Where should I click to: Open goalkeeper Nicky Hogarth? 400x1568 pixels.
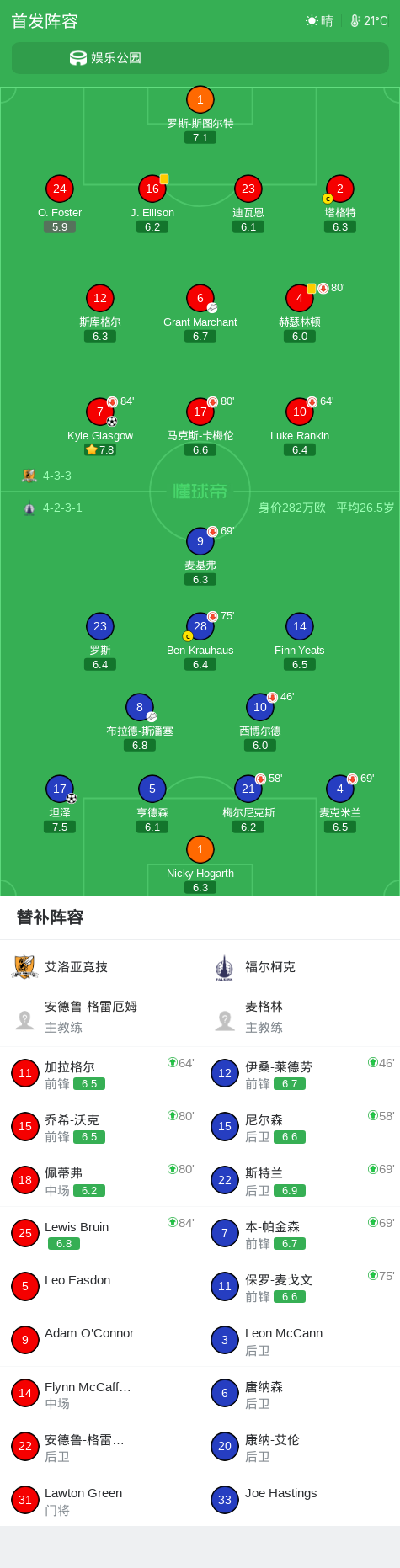(200, 864)
